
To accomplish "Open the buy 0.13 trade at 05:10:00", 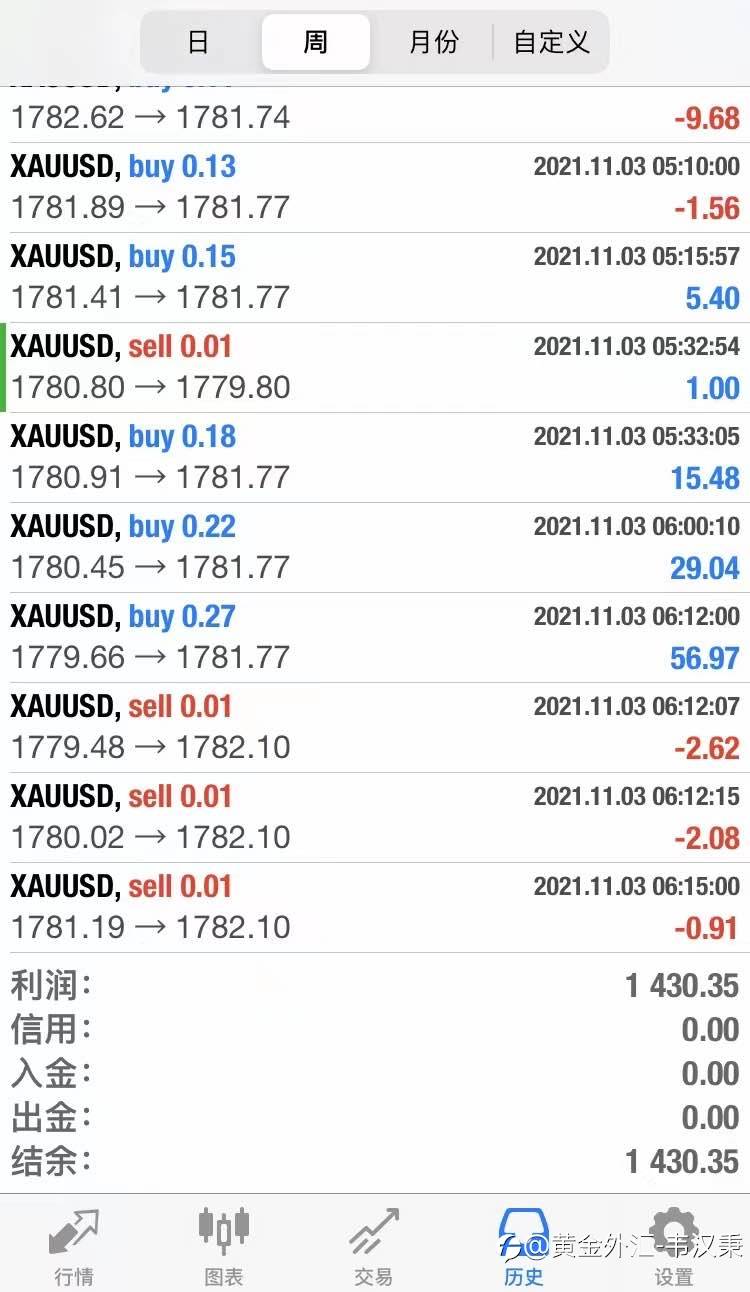I will [375, 188].
